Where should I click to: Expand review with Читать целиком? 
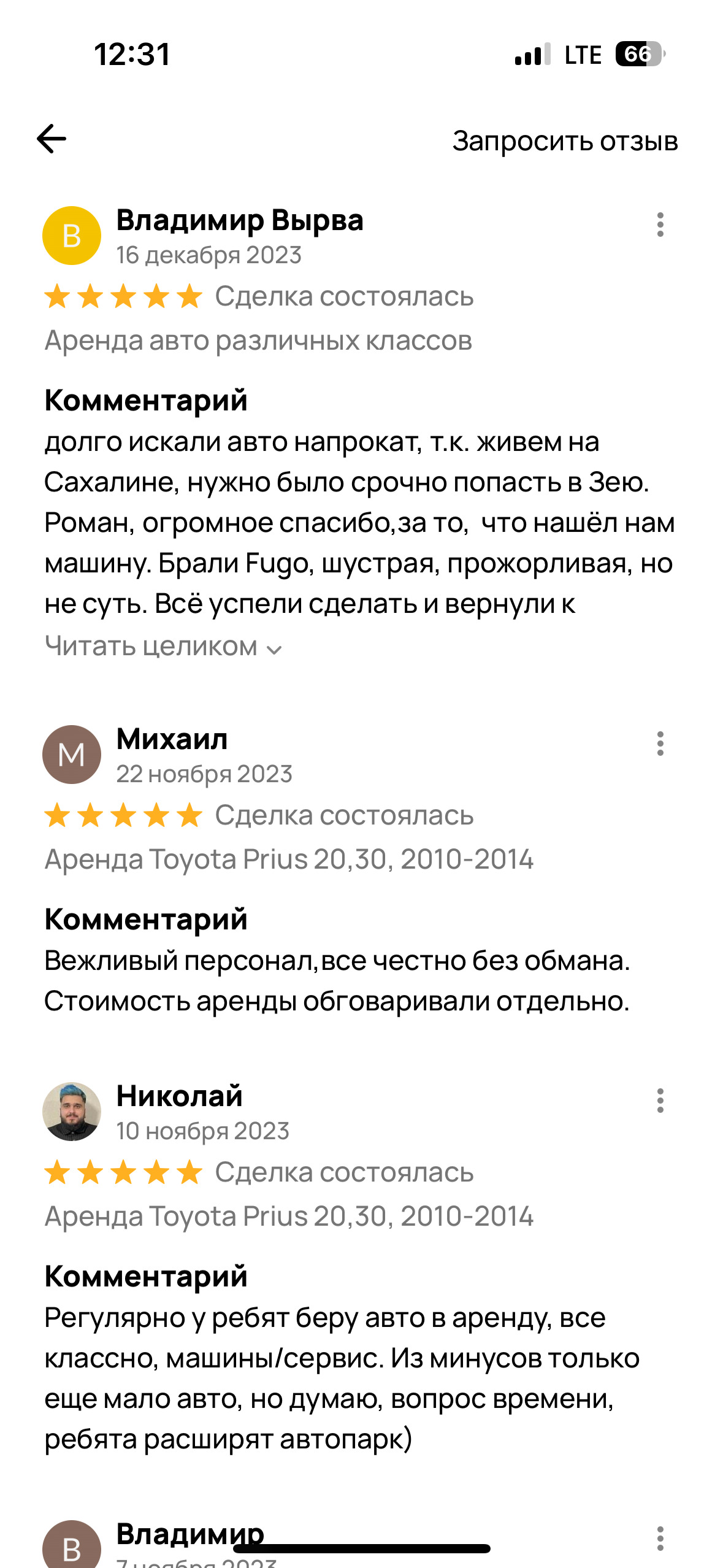coord(163,647)
